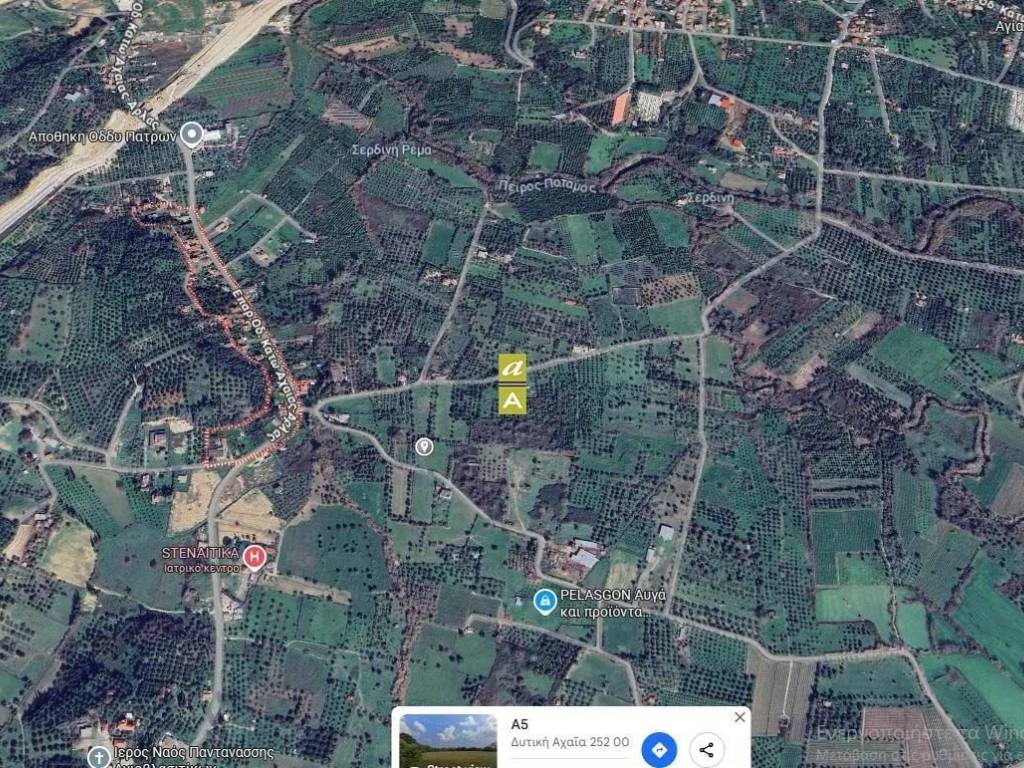Image resolution: width=1024 pixels, height=768 pixels.
Task: Open the A5 place photo
Action: [447, 741]
